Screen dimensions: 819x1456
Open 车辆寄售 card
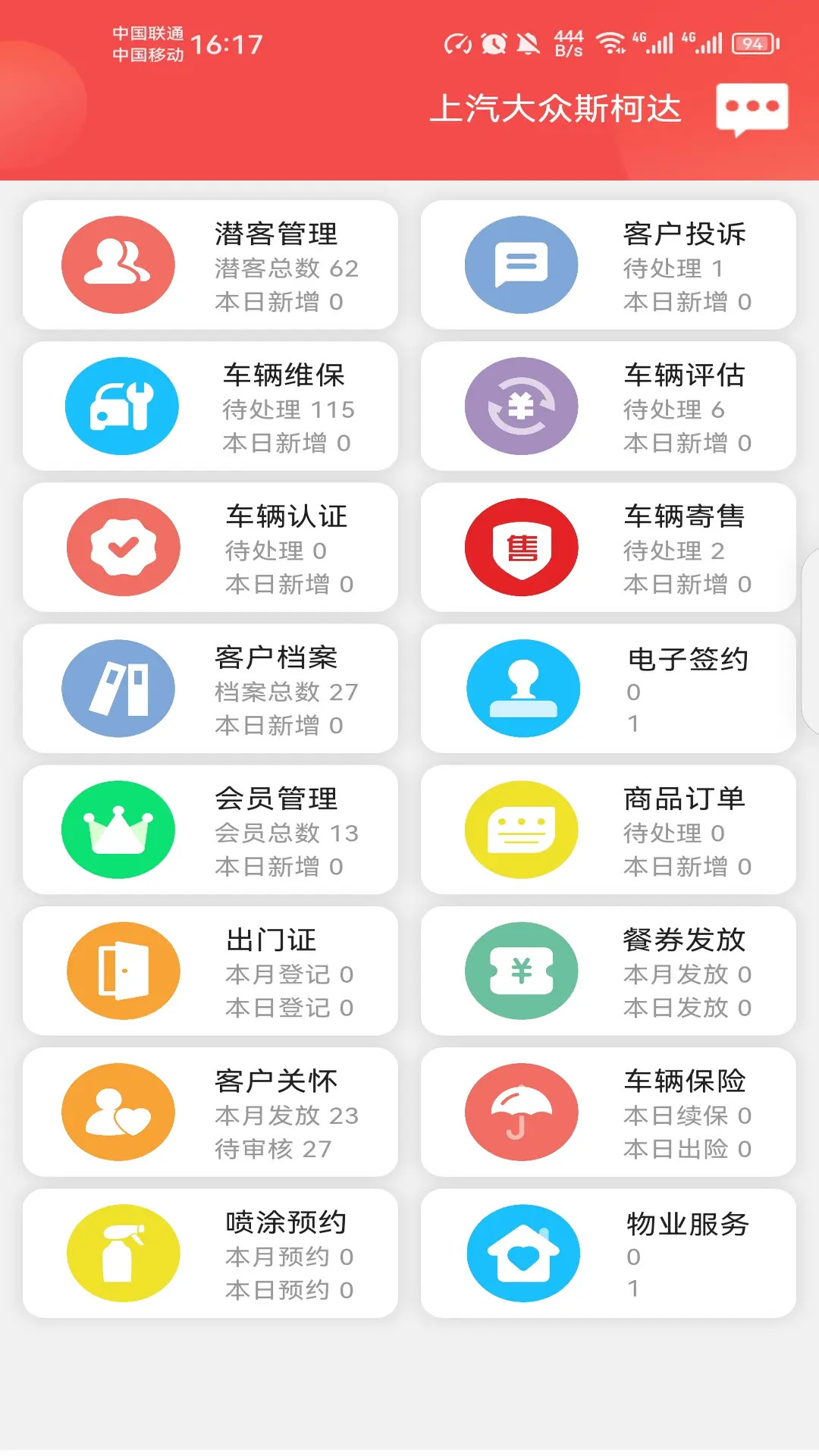click(608, 548)
